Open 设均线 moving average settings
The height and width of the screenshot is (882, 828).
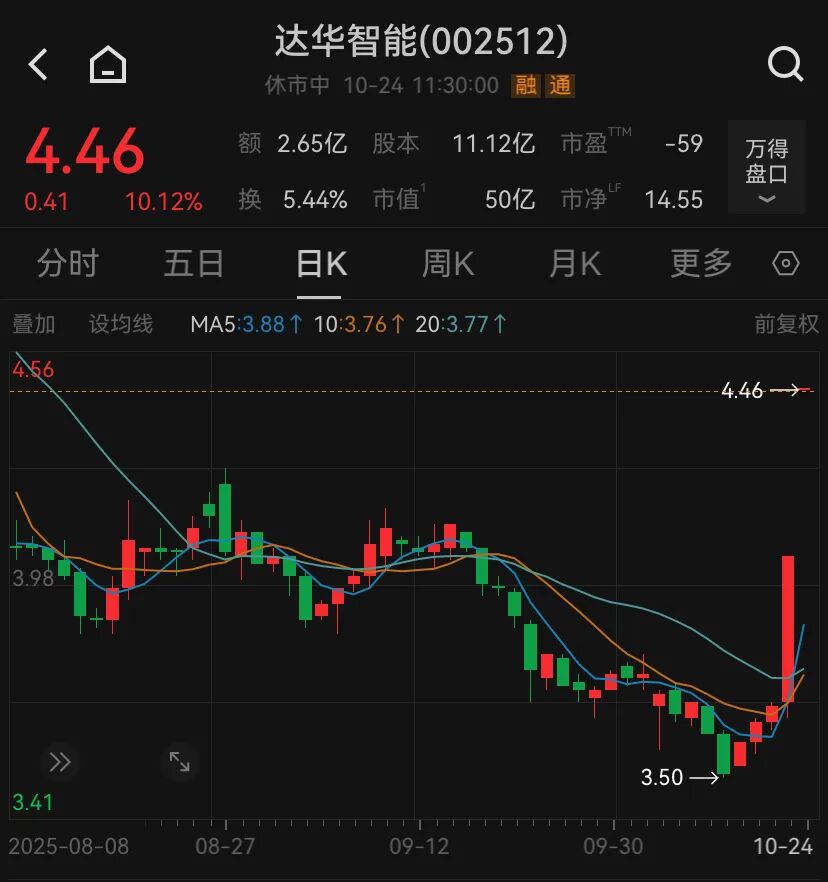tap(121, 324)
